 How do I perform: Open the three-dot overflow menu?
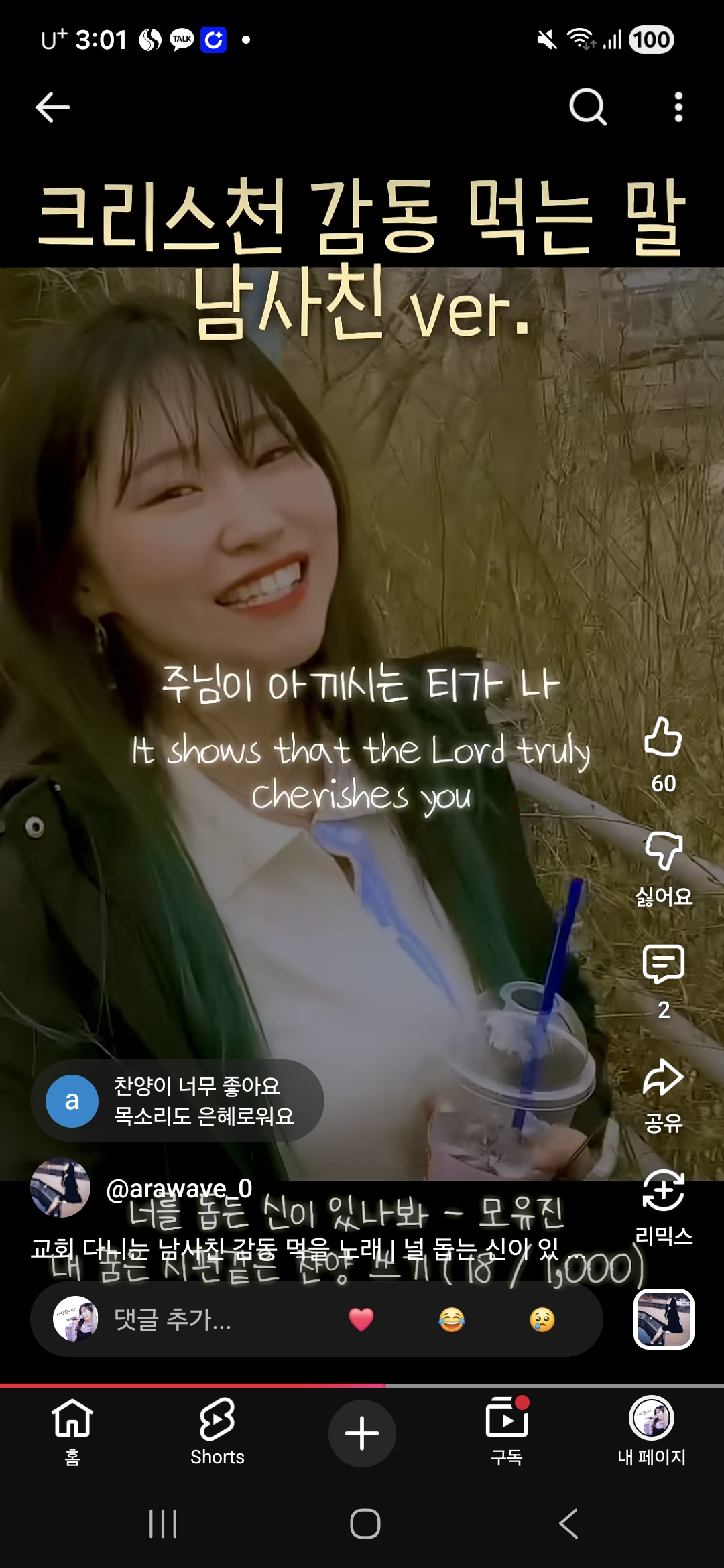point(678,107)
